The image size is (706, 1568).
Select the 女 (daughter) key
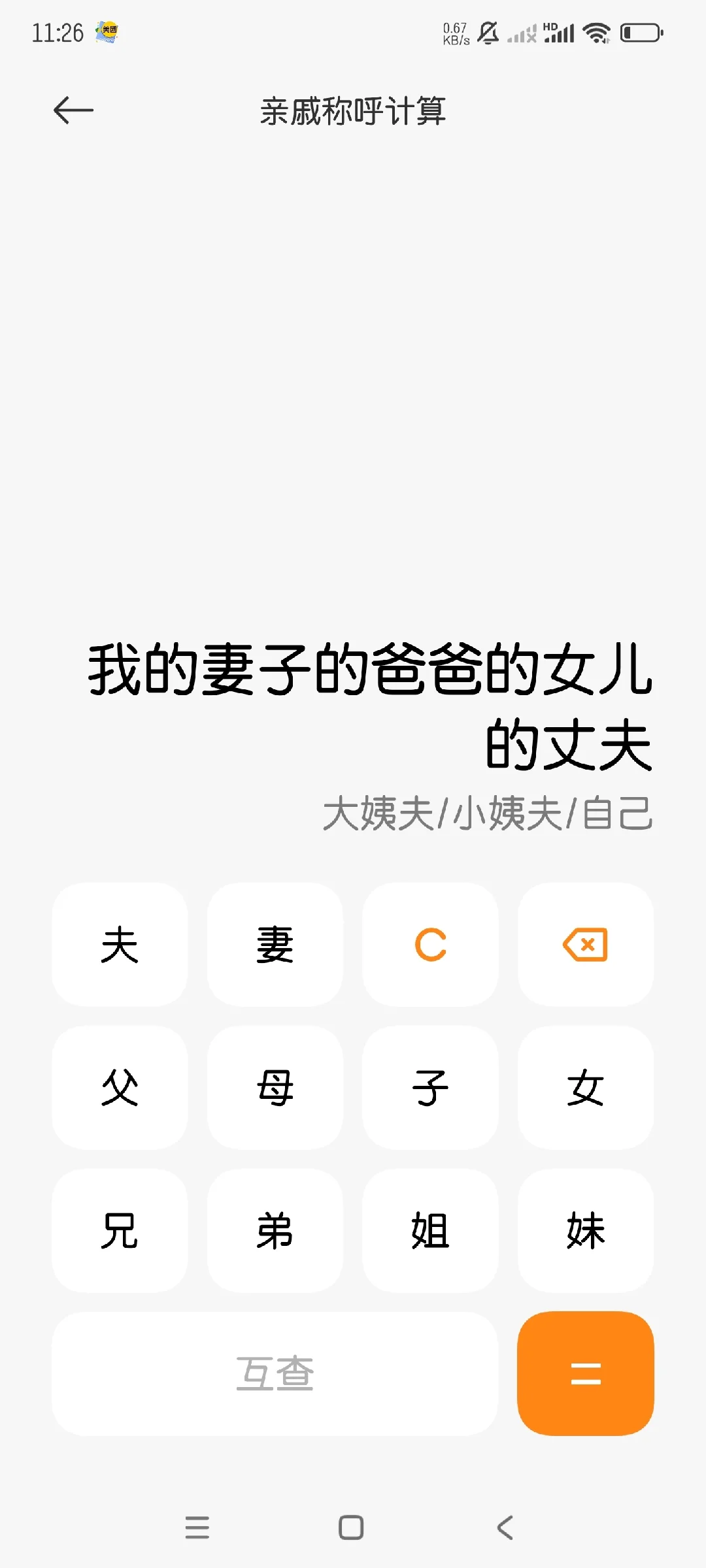tap(586, 1088)
